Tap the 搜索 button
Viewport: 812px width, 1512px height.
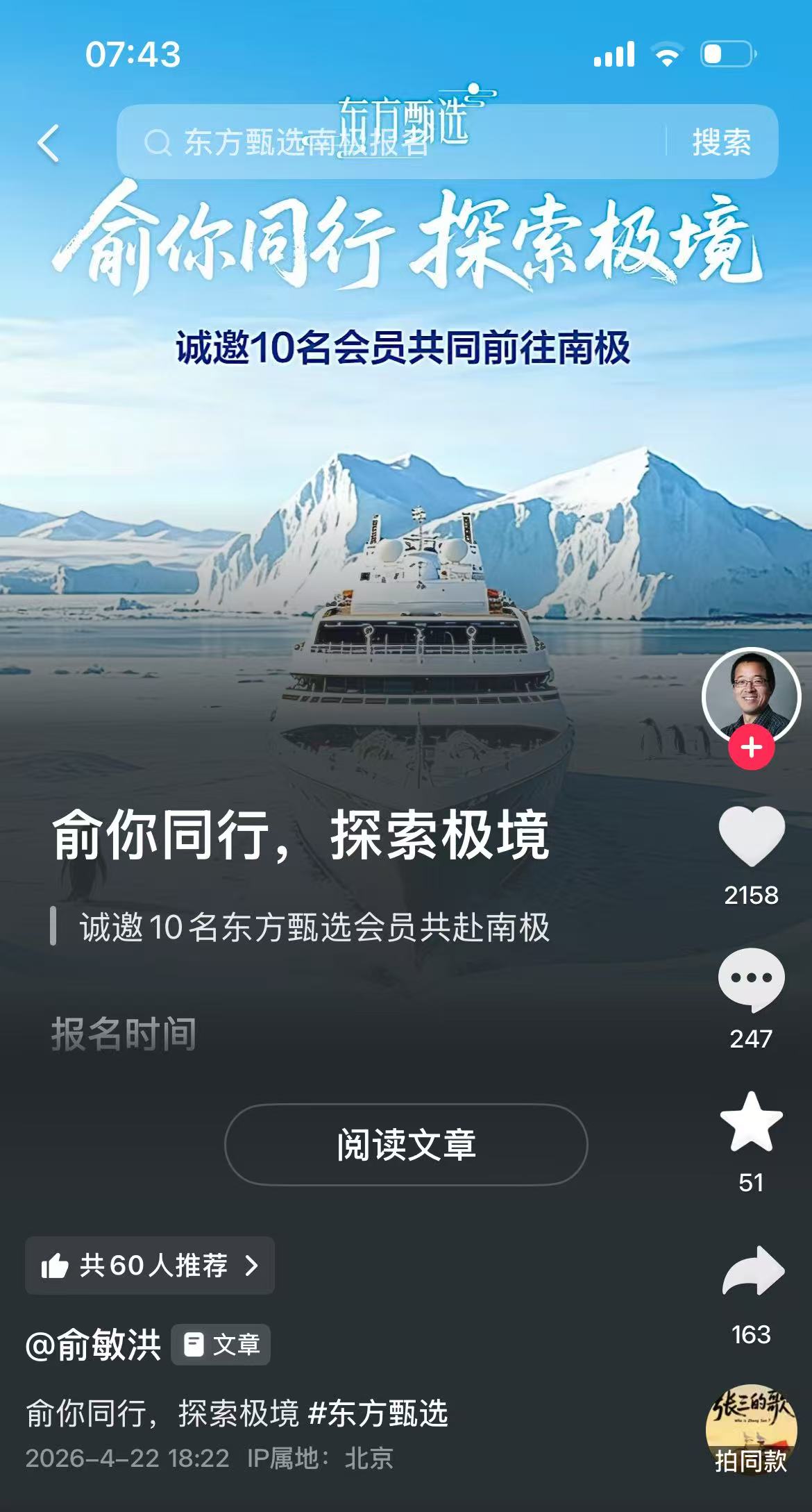click(721, 143)
